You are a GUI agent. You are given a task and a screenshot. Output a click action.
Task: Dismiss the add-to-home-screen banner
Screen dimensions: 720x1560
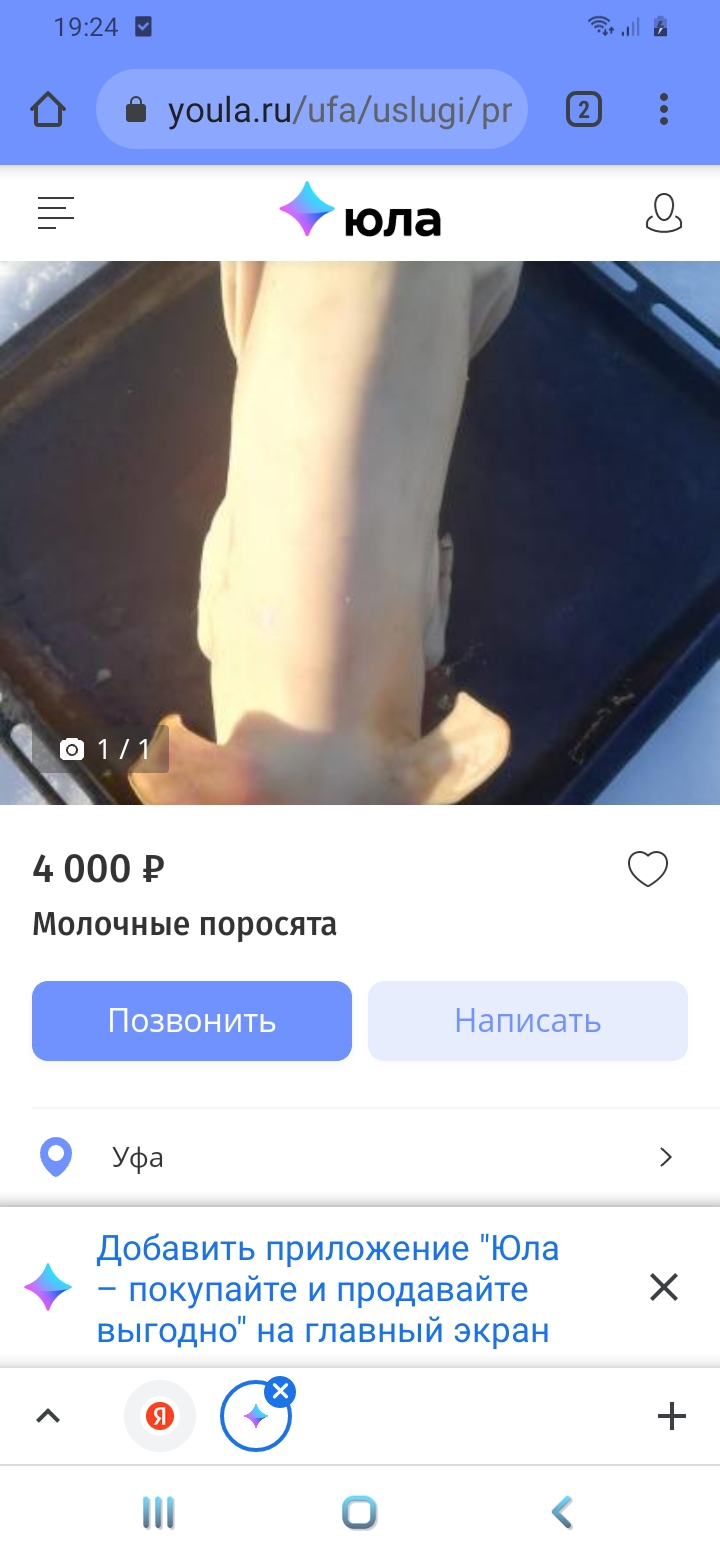pos(664,1288)
